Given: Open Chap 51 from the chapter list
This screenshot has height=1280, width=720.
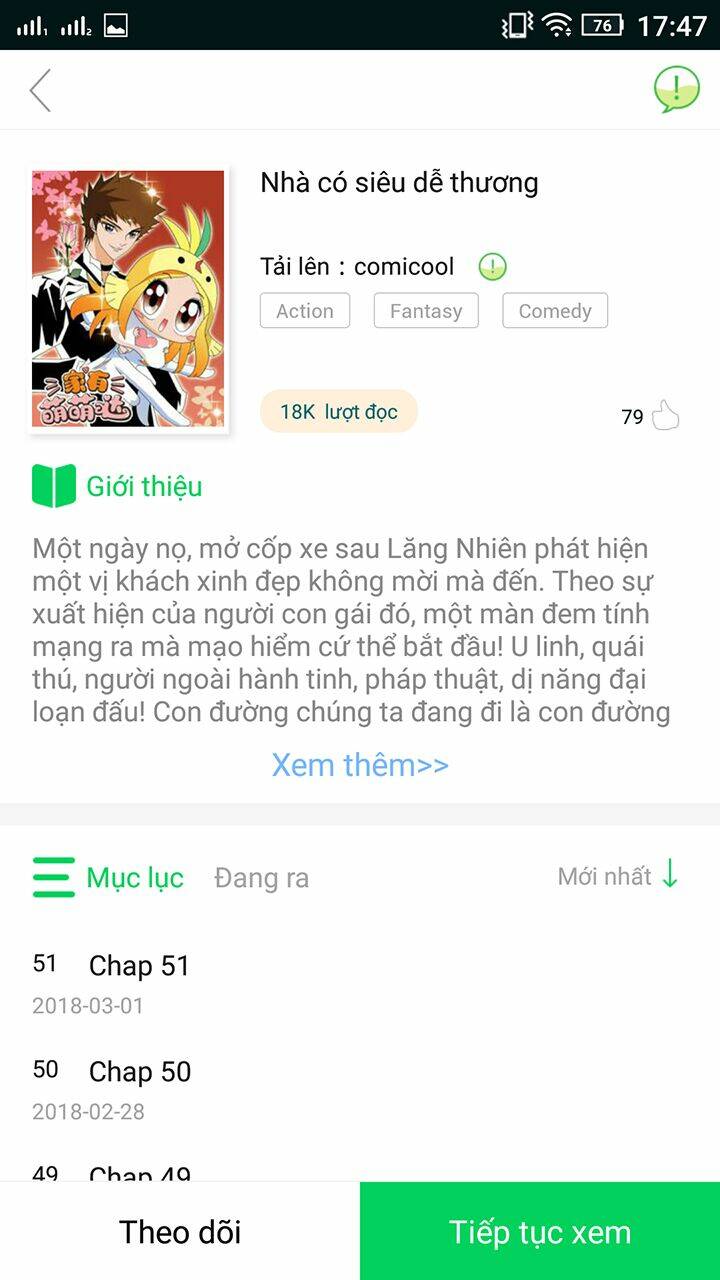Looking at the screenshot, I should pos(137,964).
